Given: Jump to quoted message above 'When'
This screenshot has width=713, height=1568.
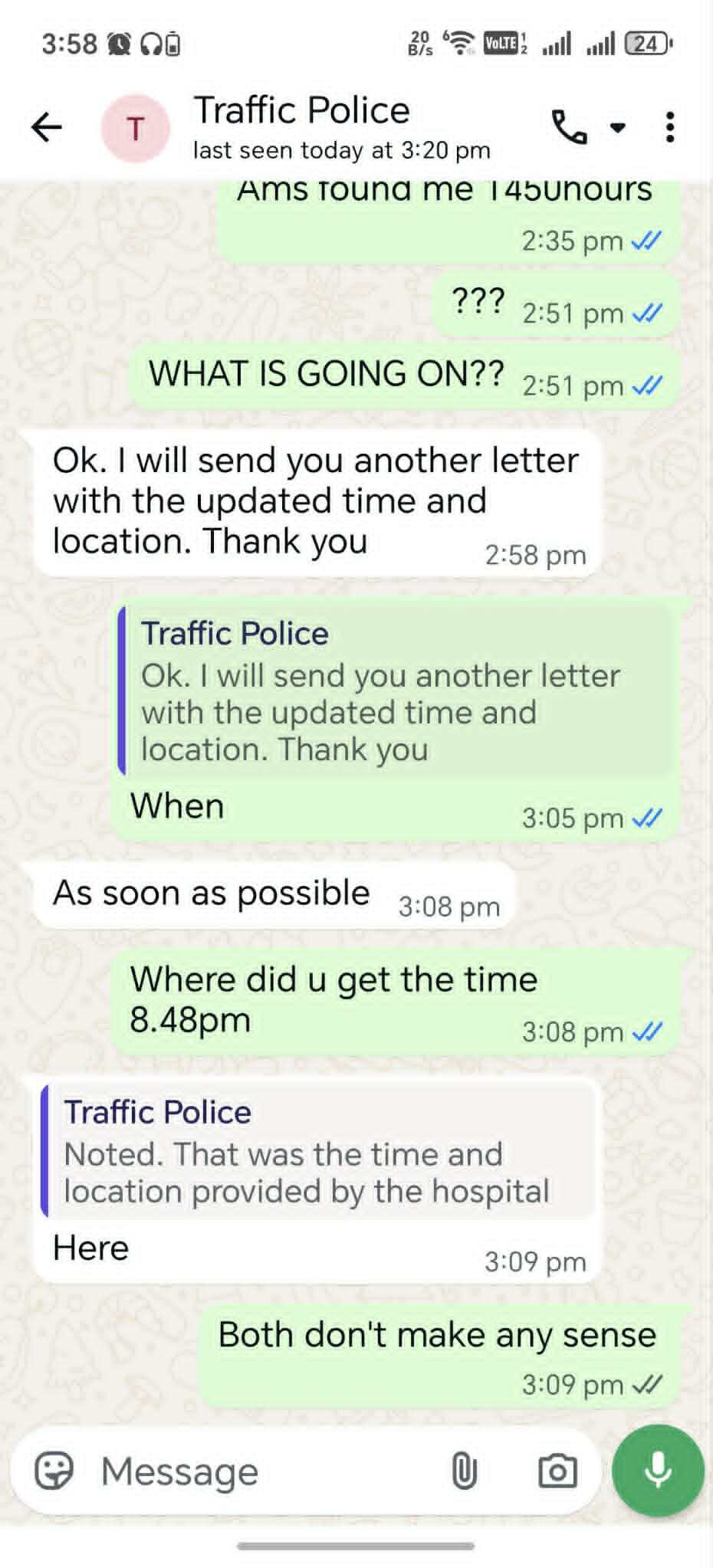Looking at the screenshot, I should [x=395, y=691].
